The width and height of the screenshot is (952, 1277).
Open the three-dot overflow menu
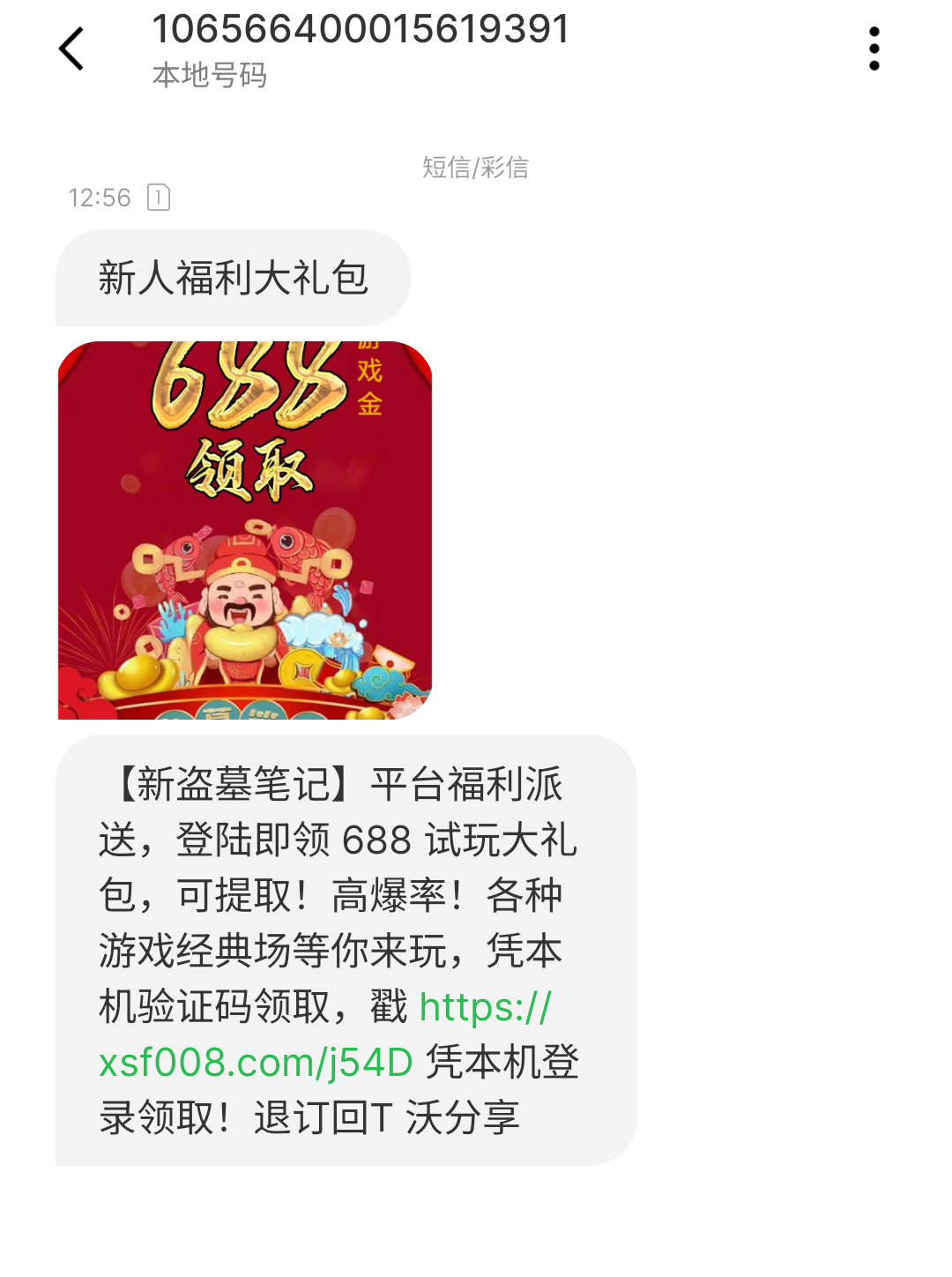coord(874,49)
